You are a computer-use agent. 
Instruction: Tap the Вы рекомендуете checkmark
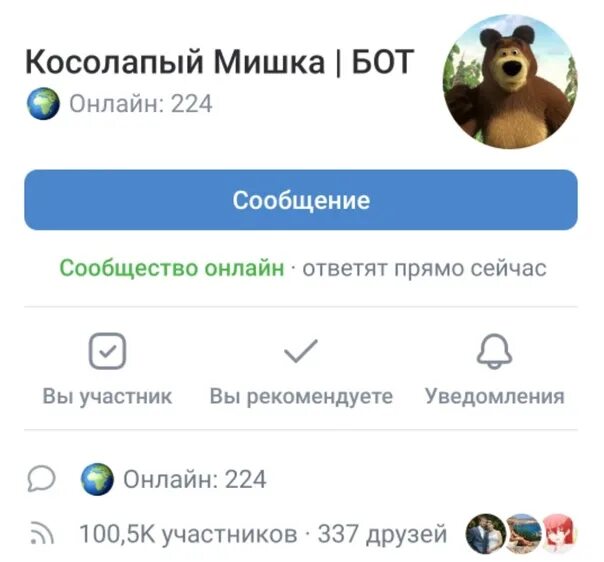(x=301, y=351)
